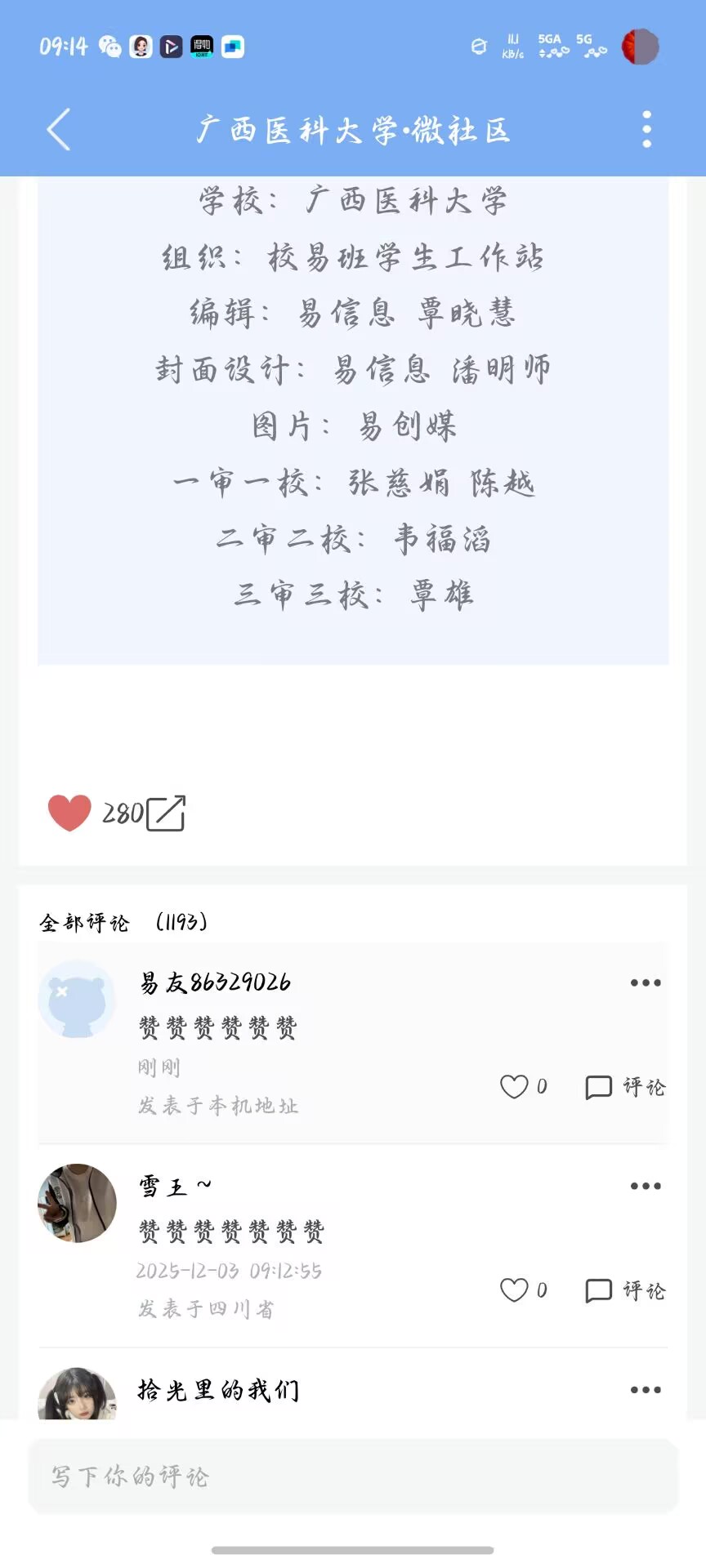Open more options for 拾光里的我们's comment

point(646,1390)
